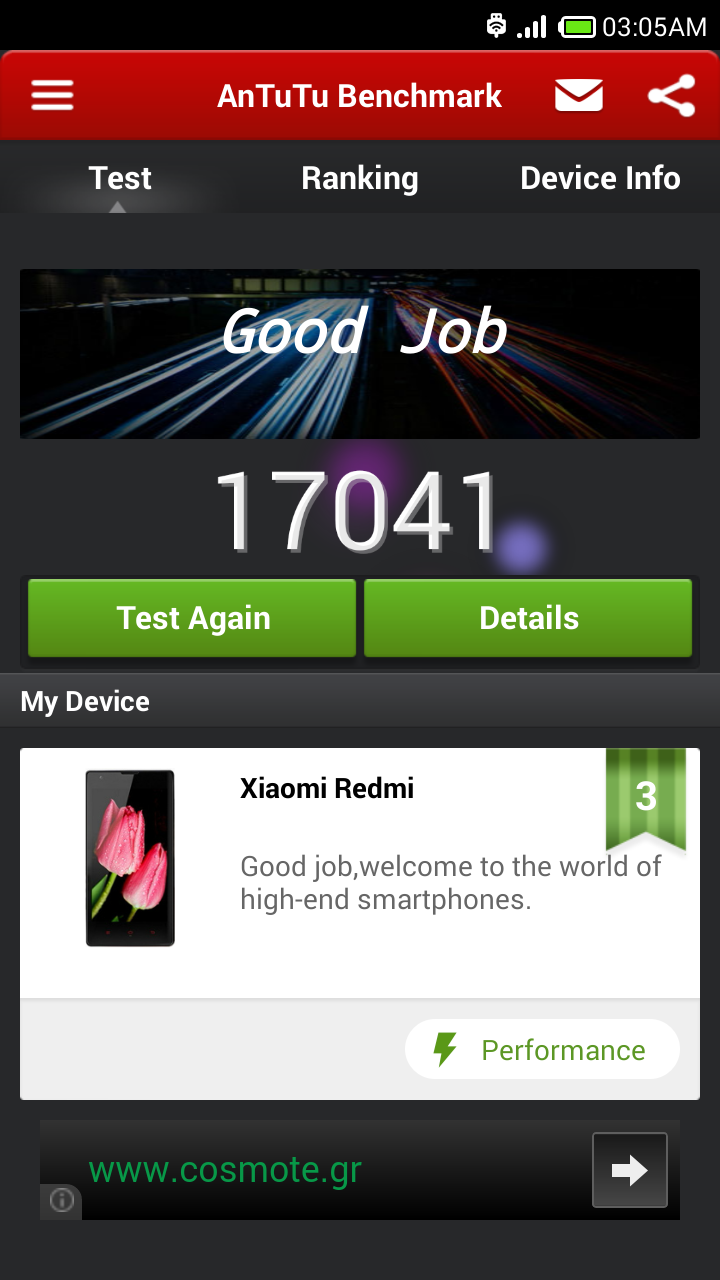Image resolution: width=720 pixels, height=1280 pixels.
Task: Switch to the Device Info tab
Action: (600, 179)
